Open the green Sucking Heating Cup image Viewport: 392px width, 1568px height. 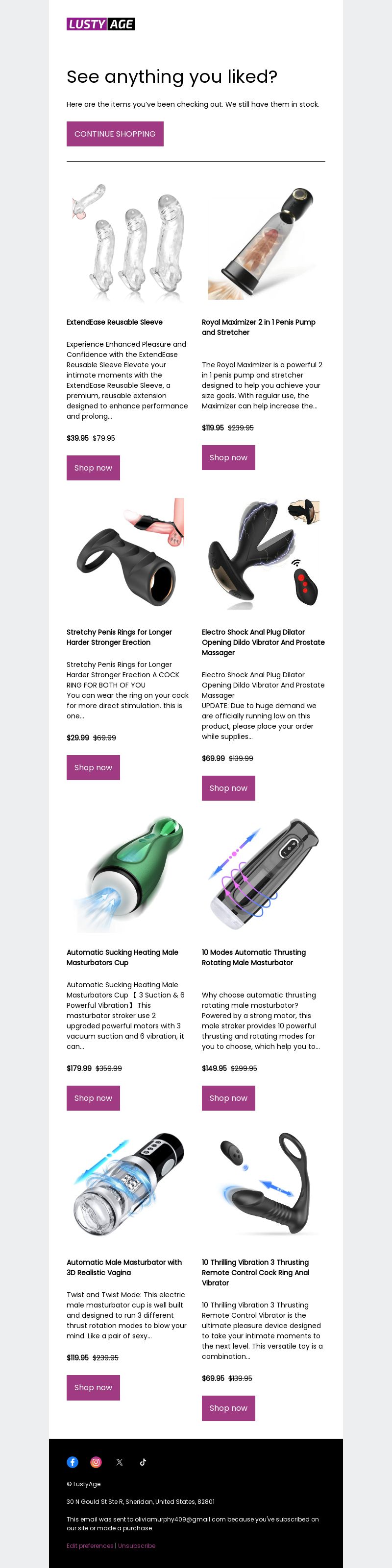128,874
